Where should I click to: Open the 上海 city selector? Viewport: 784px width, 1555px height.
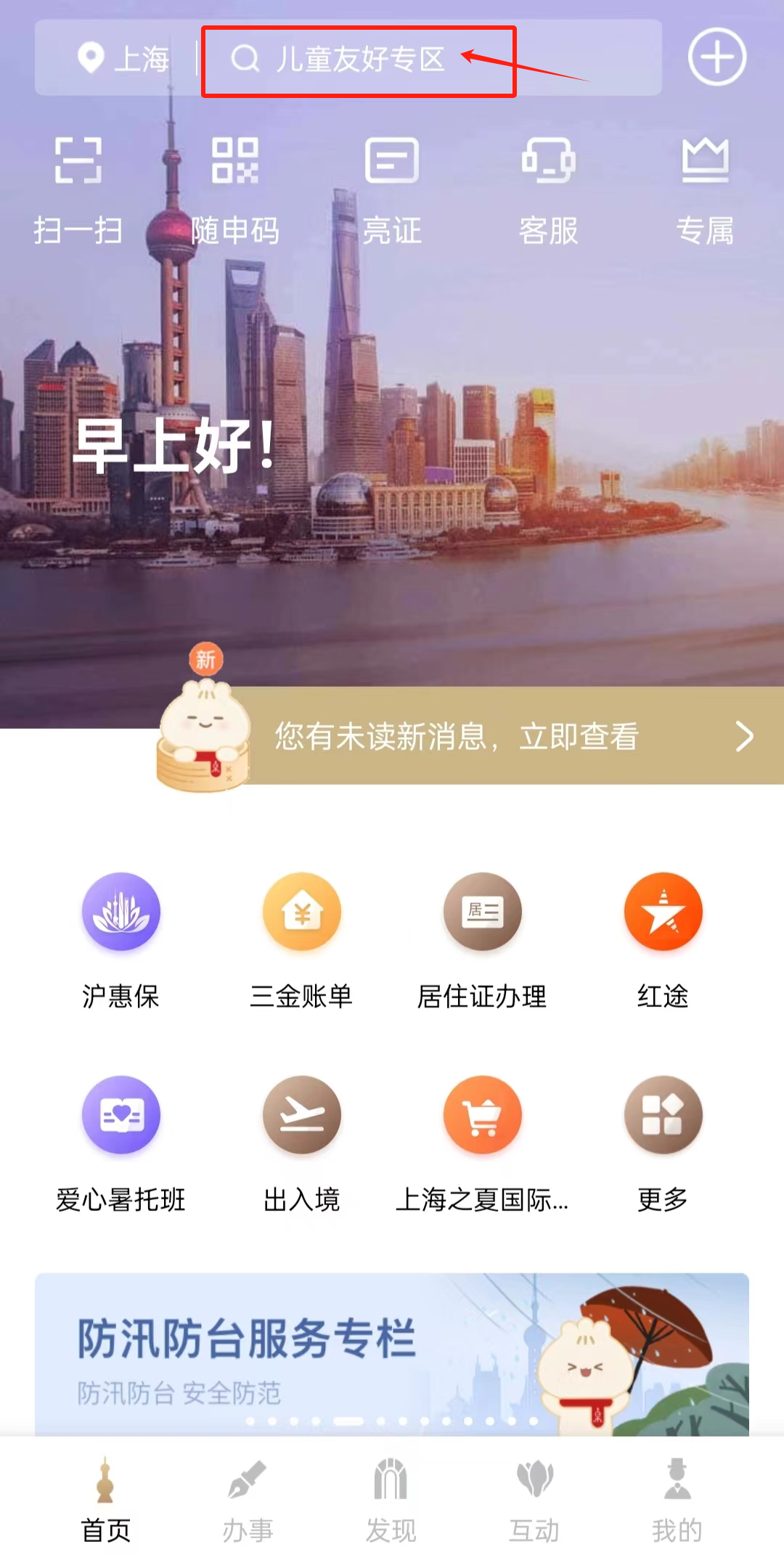tap(123, 59)
